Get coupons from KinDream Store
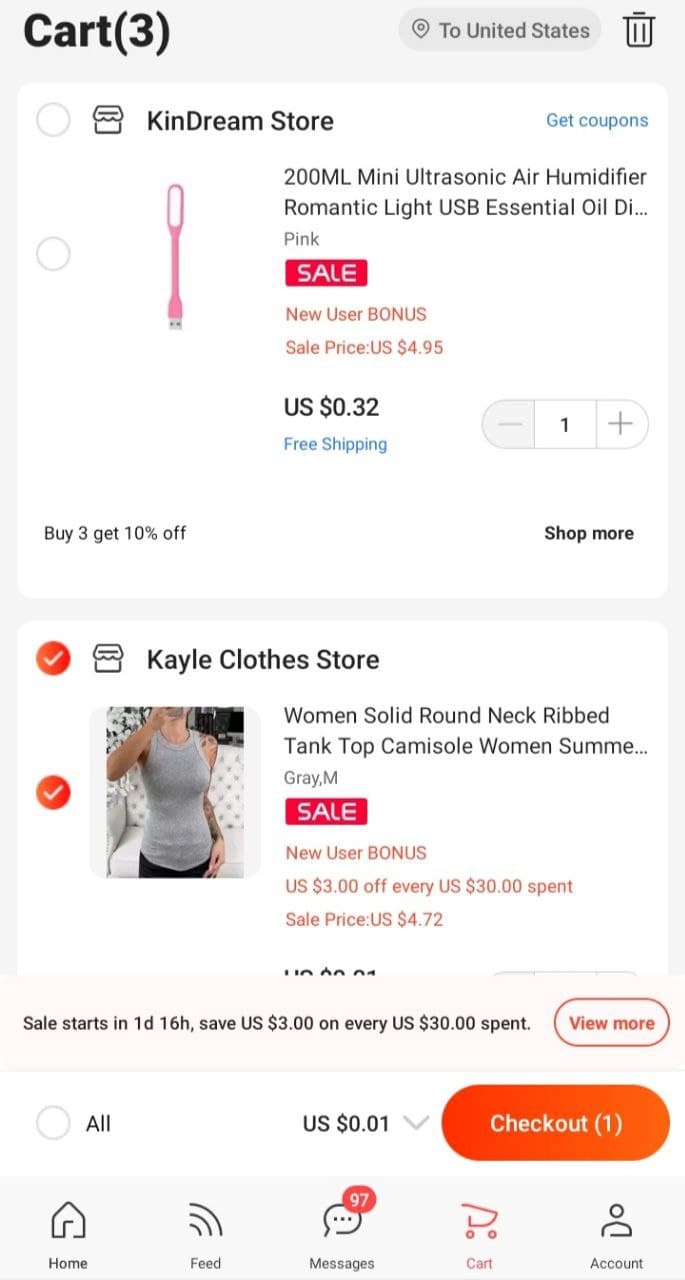685x1280 pixels. [x=597, y=120]
